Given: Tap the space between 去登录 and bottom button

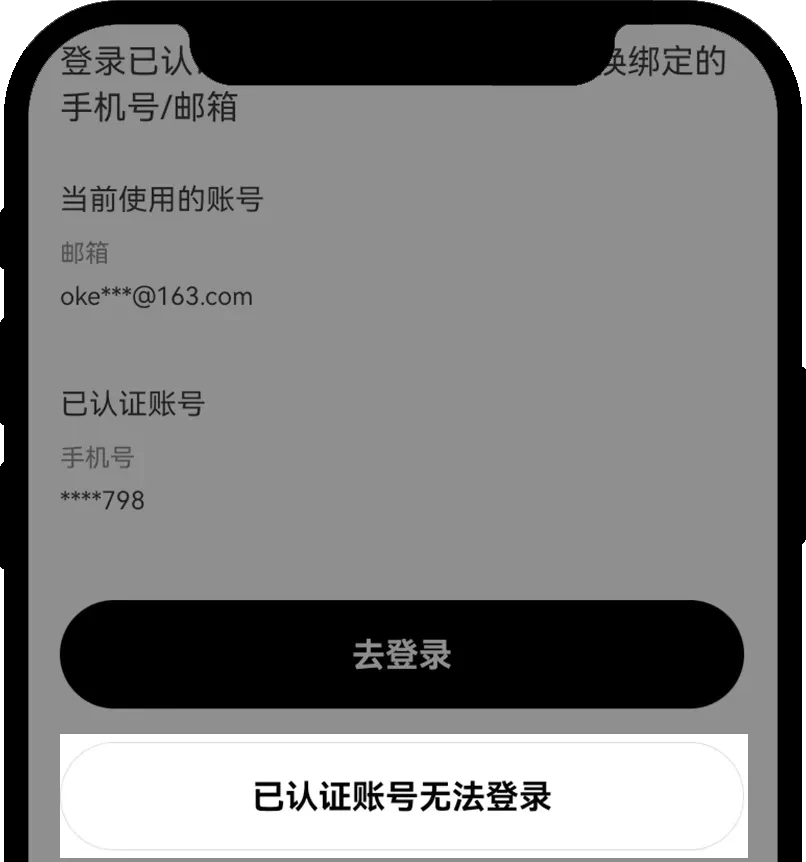Looking at the screenshot, I should [x=401, y=718].
